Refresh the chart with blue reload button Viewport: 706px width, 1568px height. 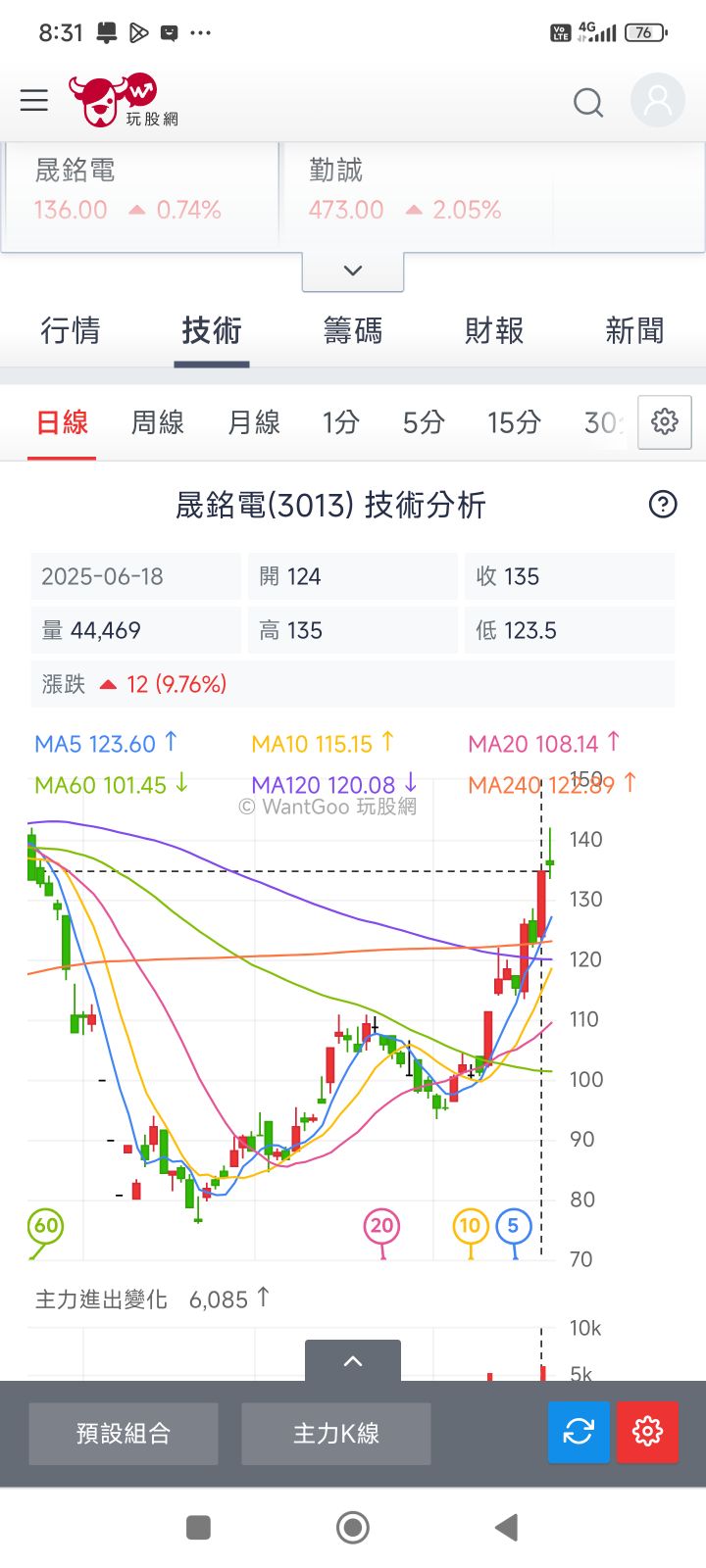[579, 1432]
